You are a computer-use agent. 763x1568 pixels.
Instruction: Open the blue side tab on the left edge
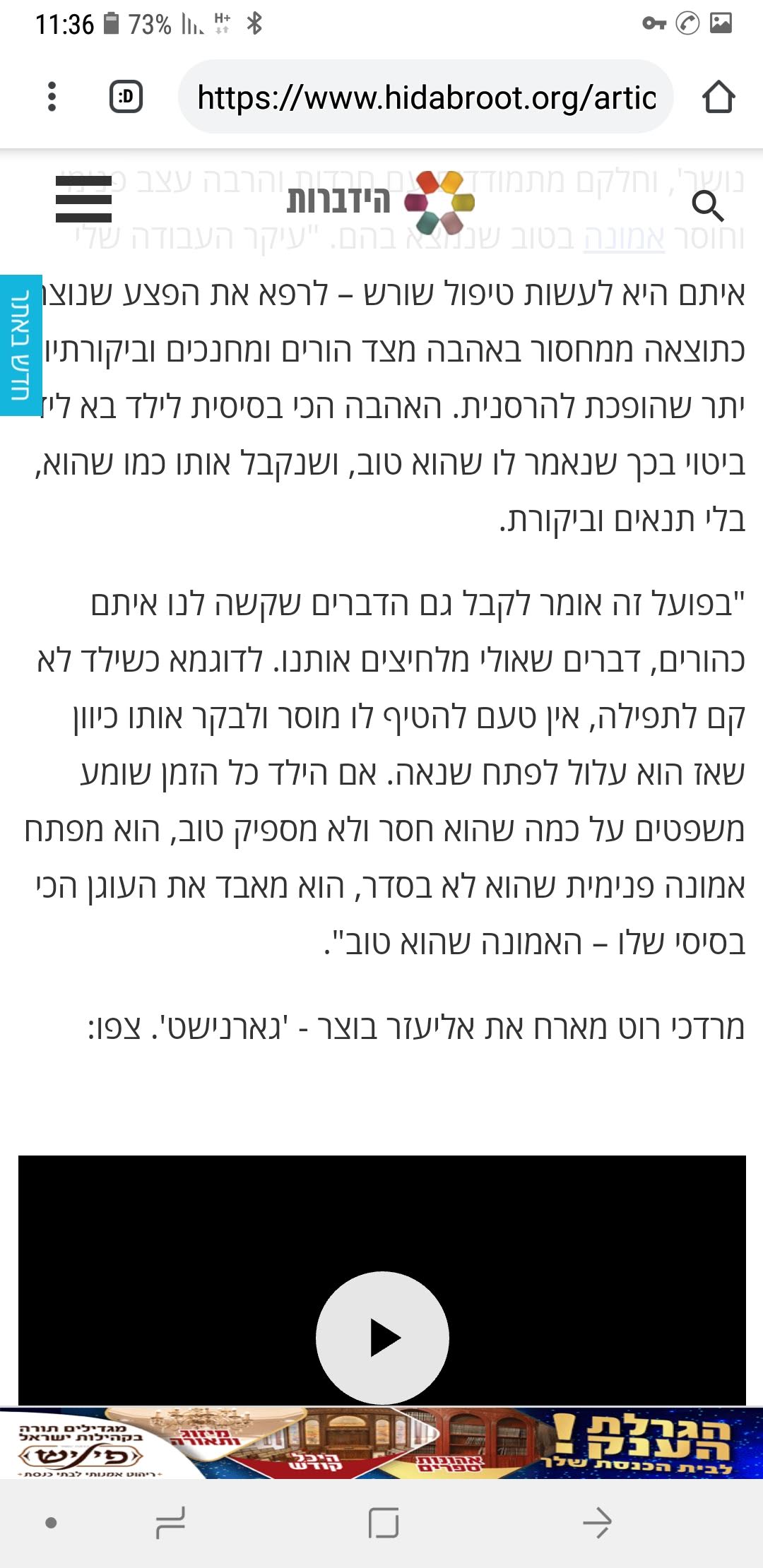pos(20,345)
